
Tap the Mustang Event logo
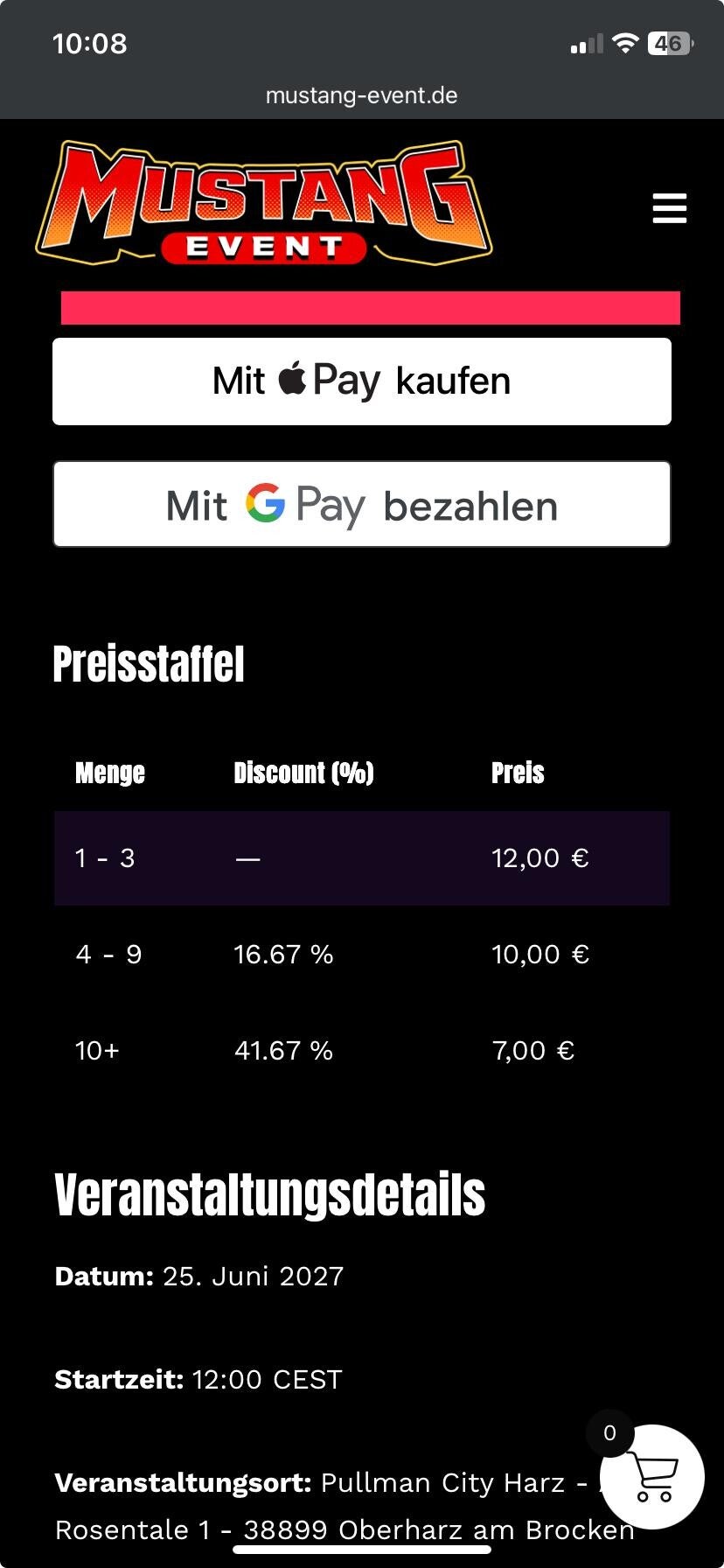pos(263,203)
